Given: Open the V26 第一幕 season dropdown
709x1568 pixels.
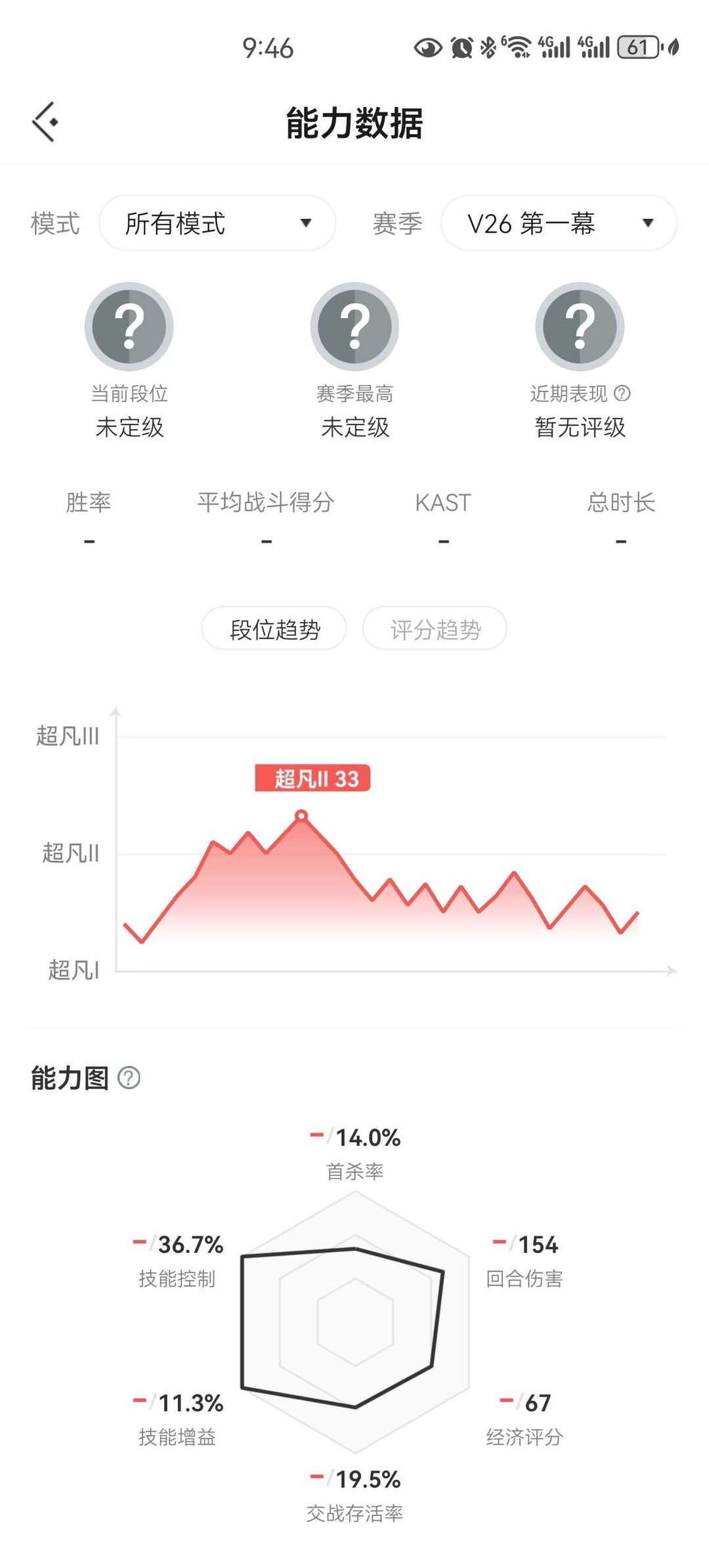Looking at the screenshot, I should [559, 223].
